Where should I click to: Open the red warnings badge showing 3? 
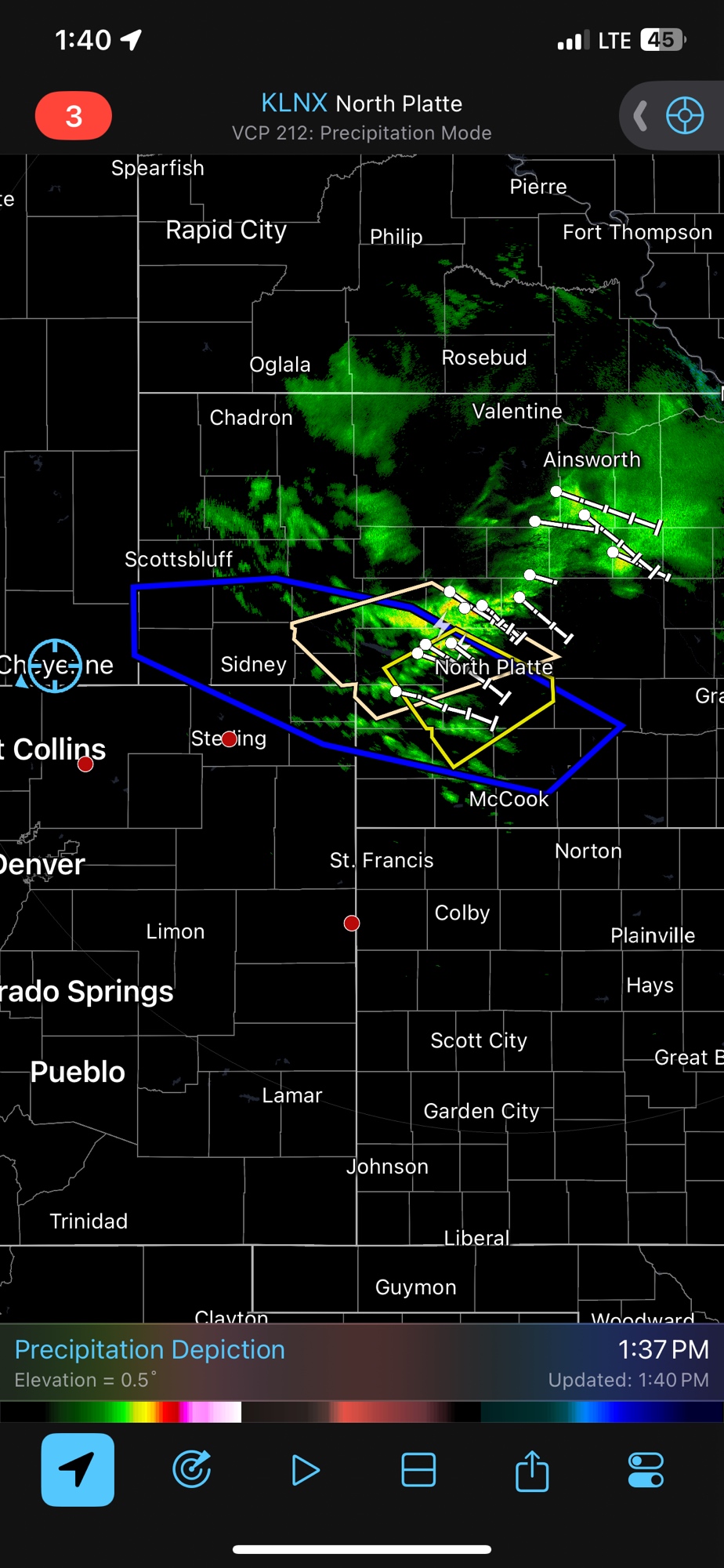(x=74, y=116)
